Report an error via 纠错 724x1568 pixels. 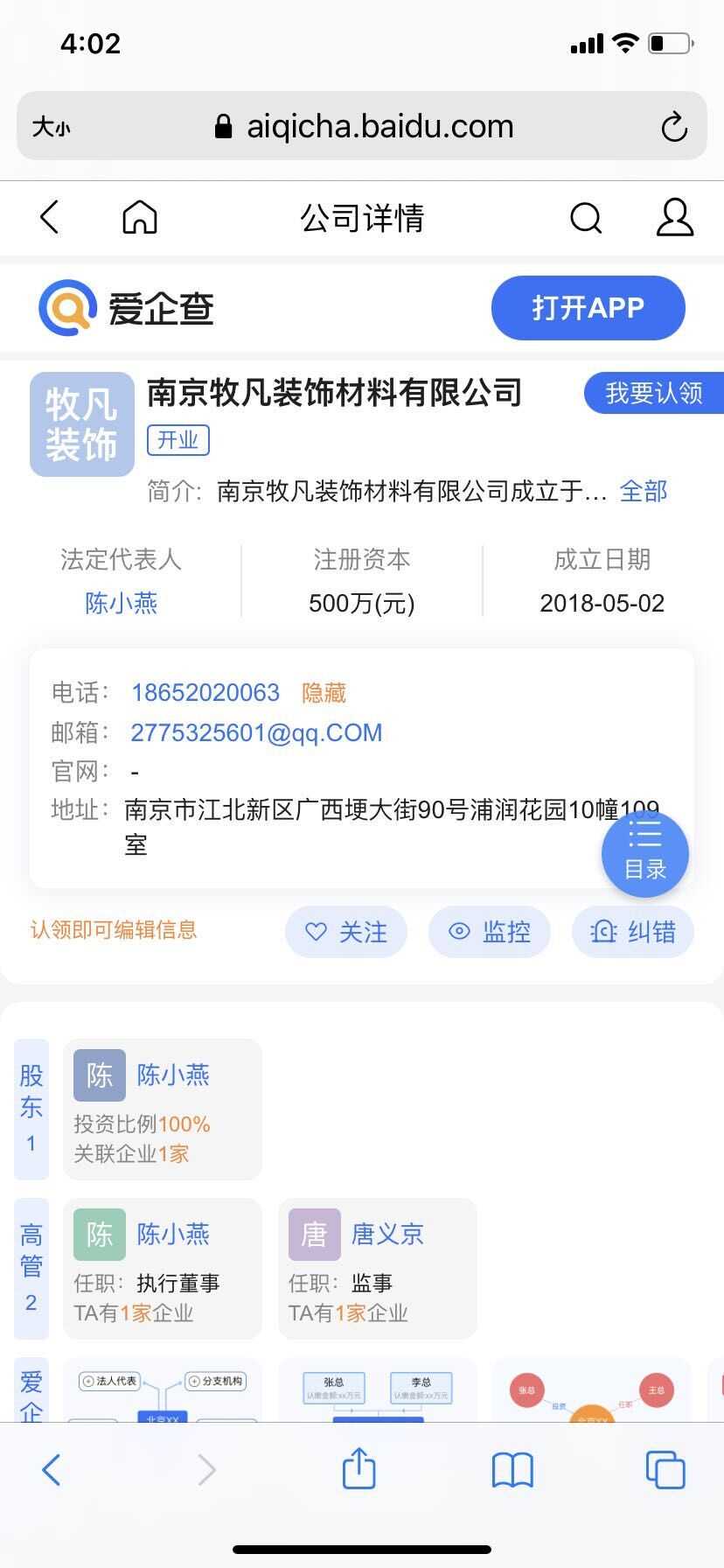point(633,932)
